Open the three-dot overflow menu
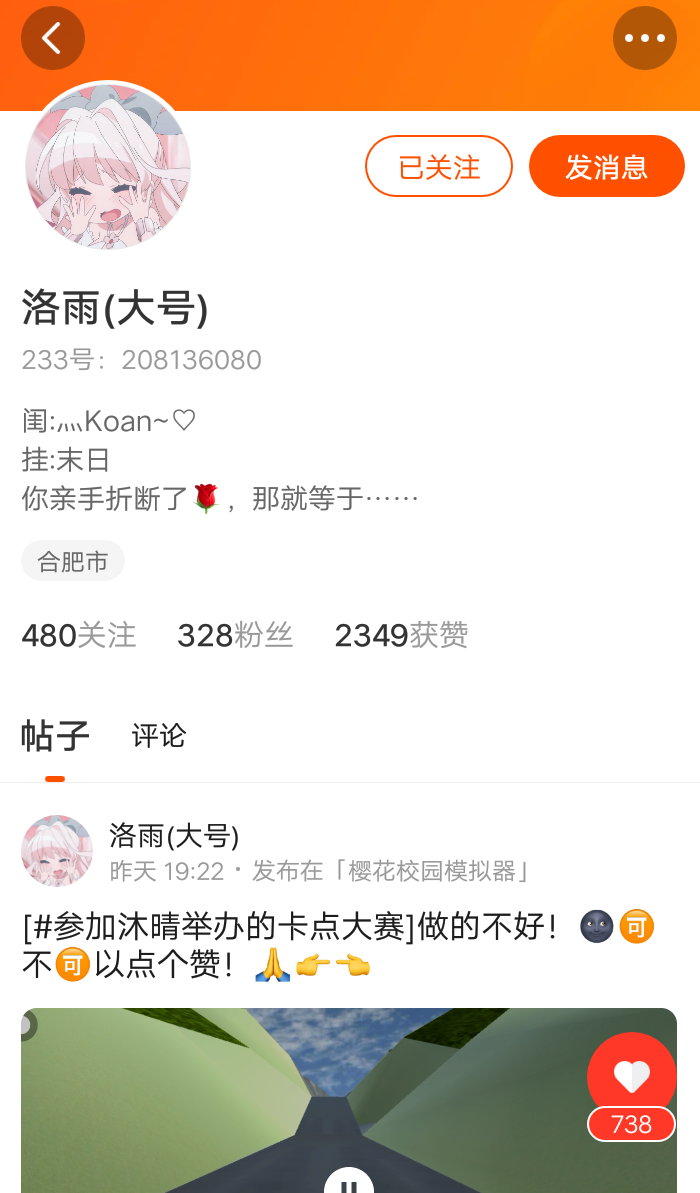The height and width of the screenshot is (1193, 700). (x=644, y=38)
